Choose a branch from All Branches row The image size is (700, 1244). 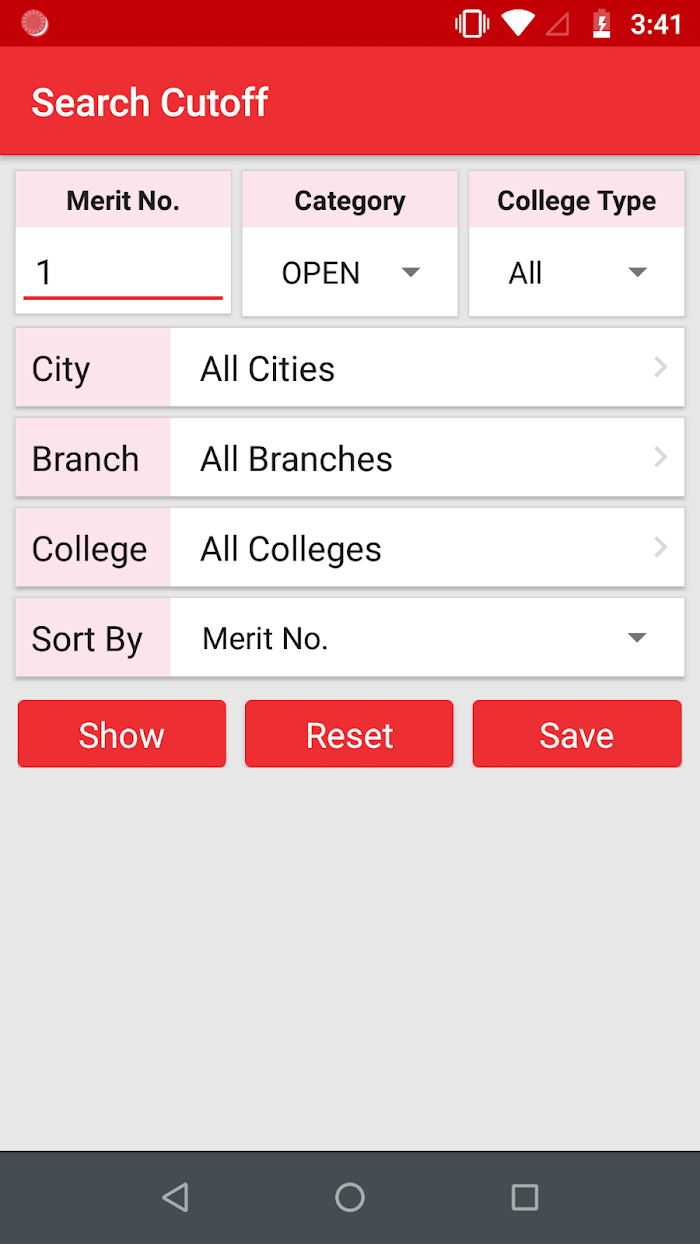pos(350,458)
